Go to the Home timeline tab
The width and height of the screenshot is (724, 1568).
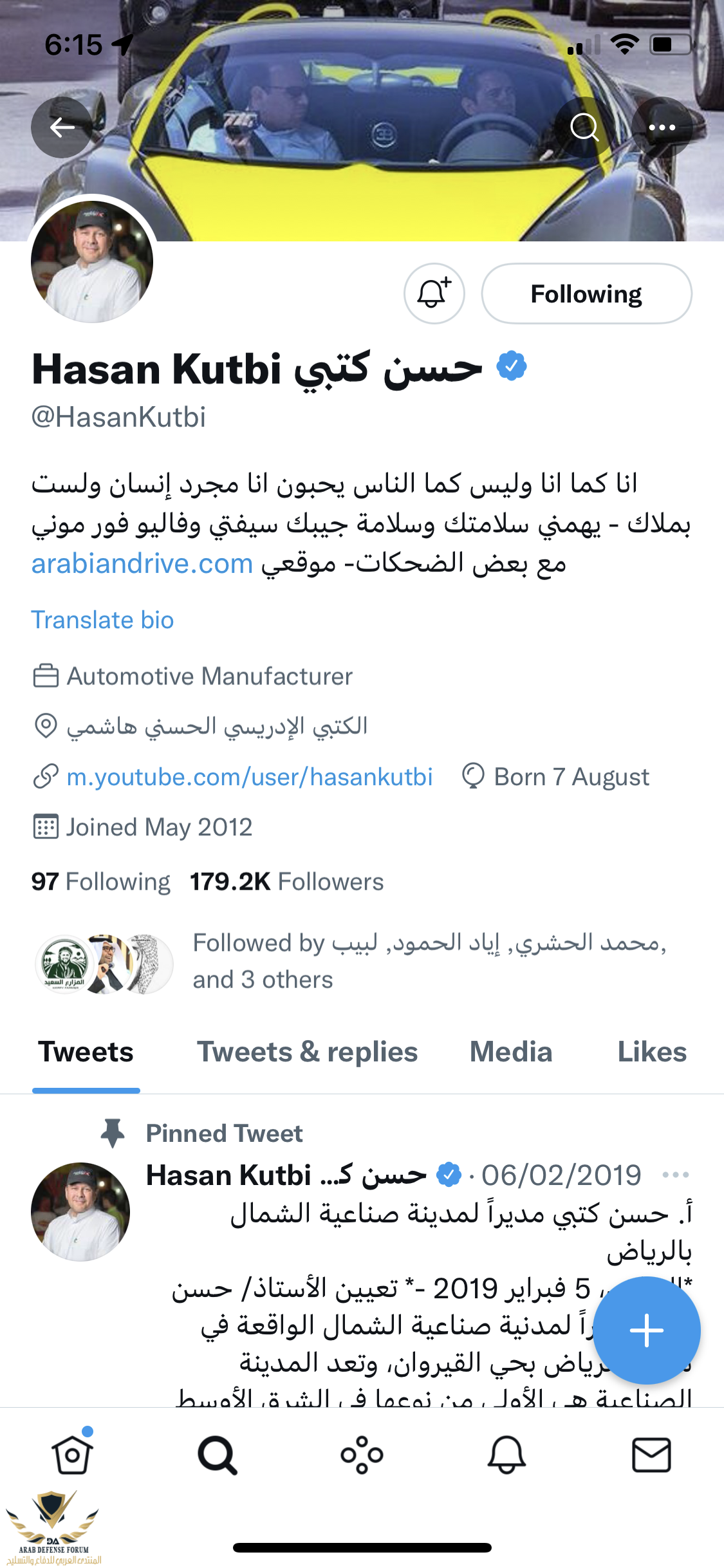(72, 1455)
